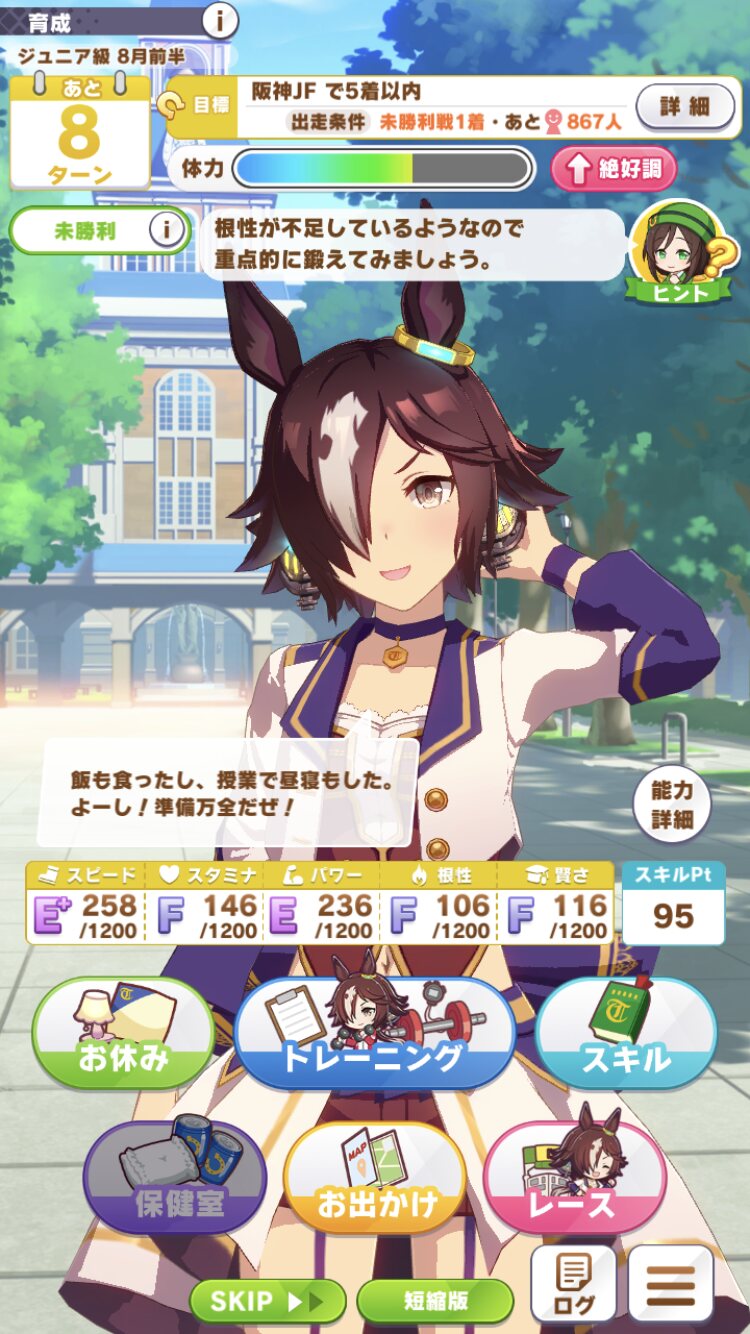Image resolution: width=750 pixels, height=1334 pixels.
Task: Toggle the 短縮版 event mode
Action: coord(435,1301)
